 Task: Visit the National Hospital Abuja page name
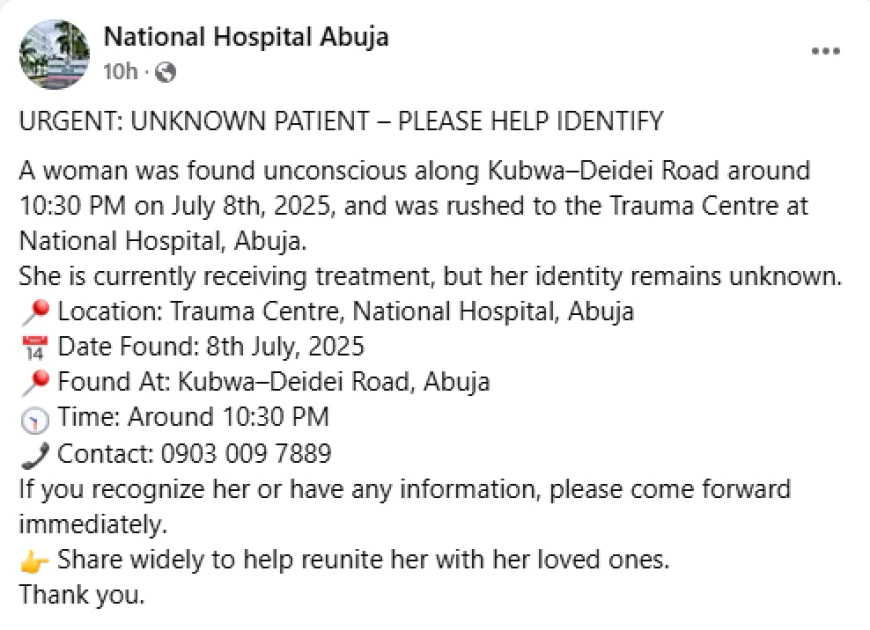tap(246, 38)
